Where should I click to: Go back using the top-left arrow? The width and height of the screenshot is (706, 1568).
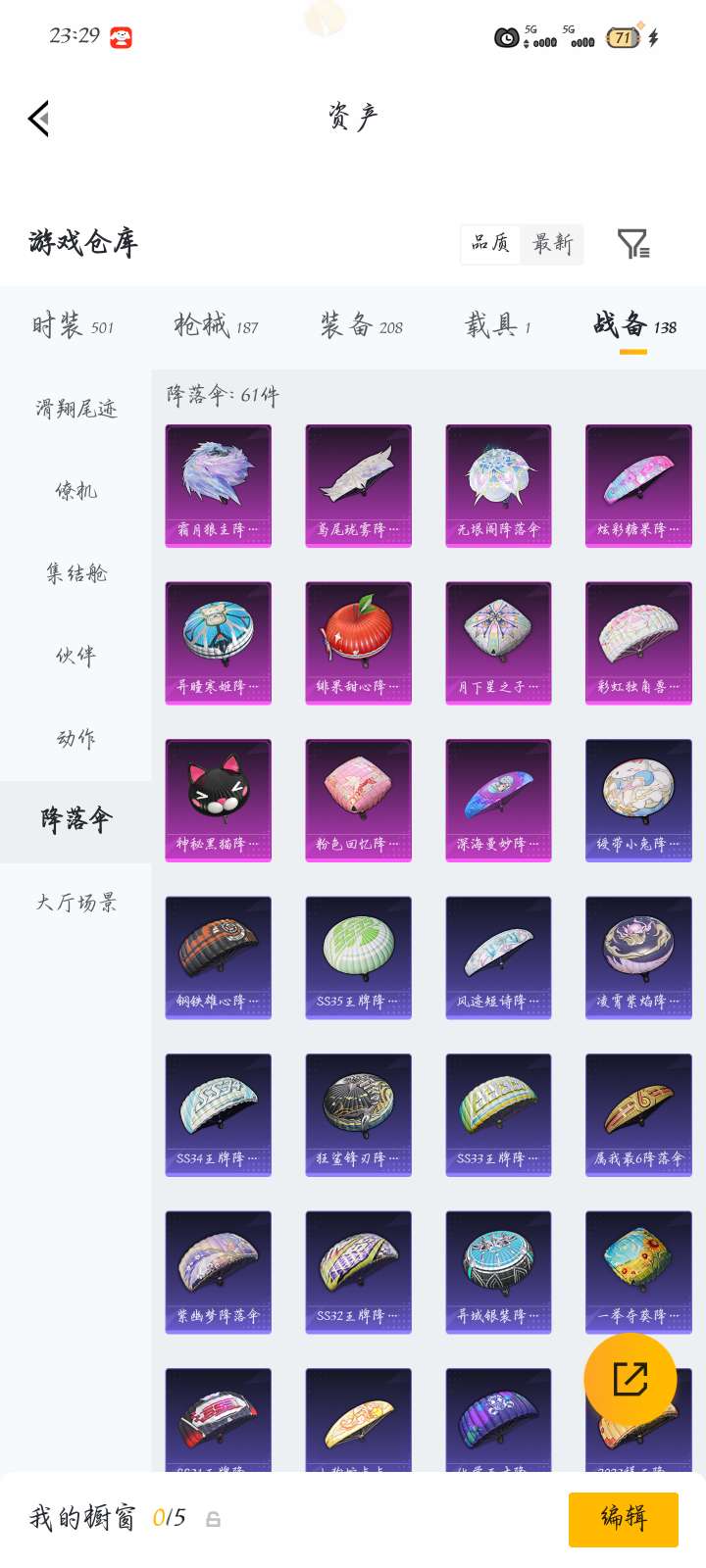click(x=39, y=119)
